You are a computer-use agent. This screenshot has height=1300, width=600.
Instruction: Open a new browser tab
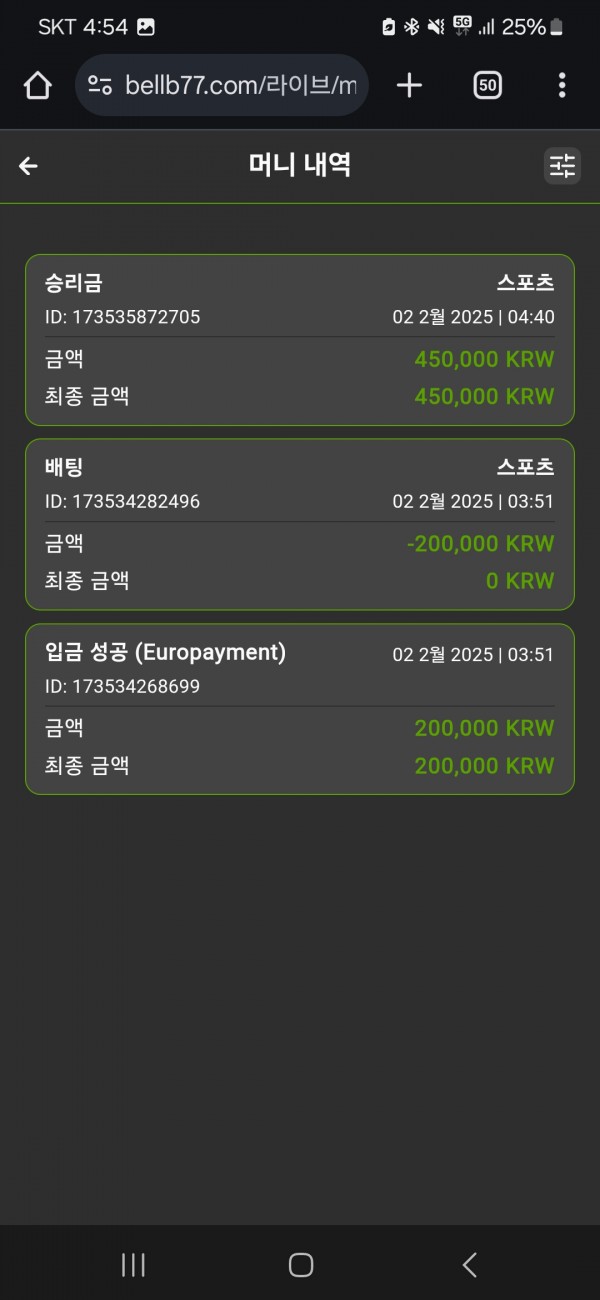click(409, 86)
